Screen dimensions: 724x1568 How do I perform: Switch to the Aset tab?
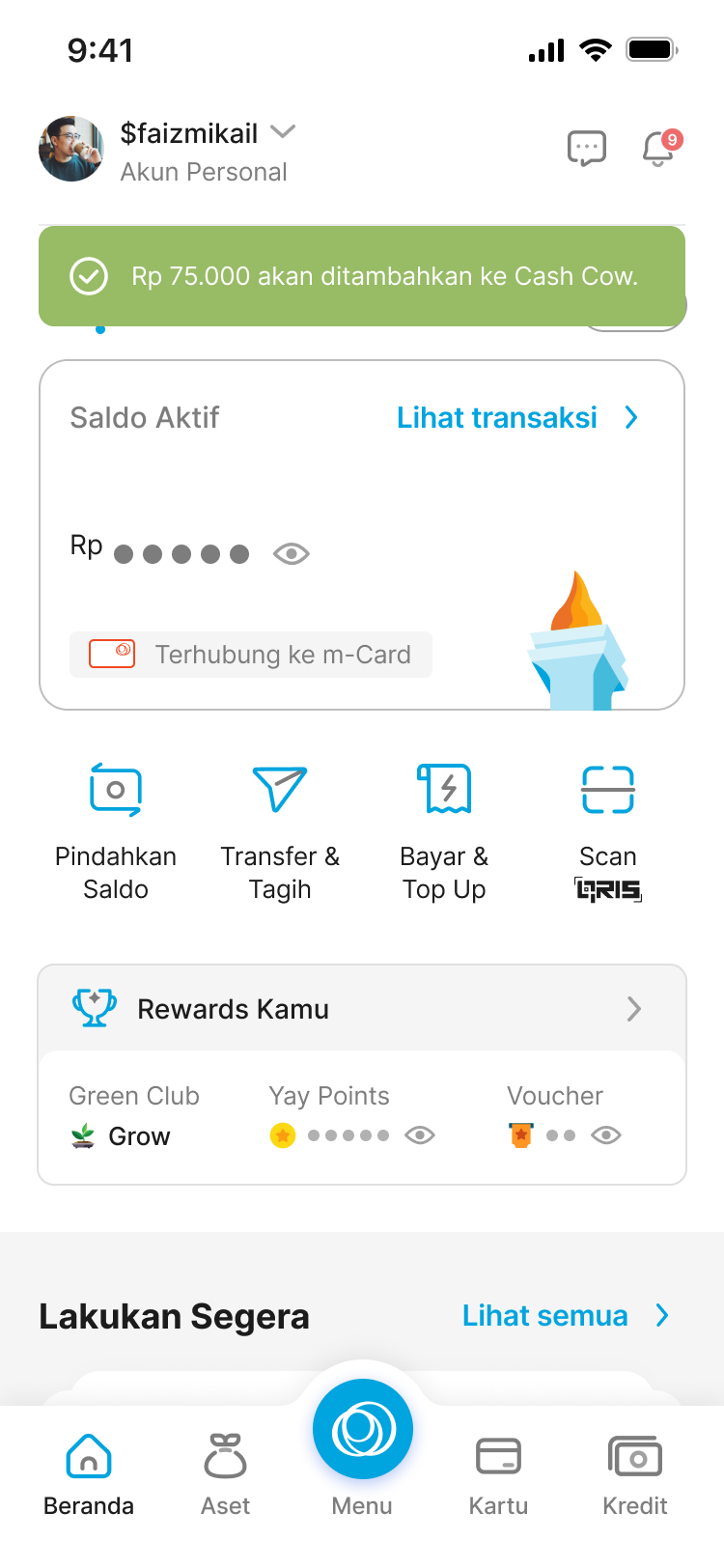[x=226, y=1474]
